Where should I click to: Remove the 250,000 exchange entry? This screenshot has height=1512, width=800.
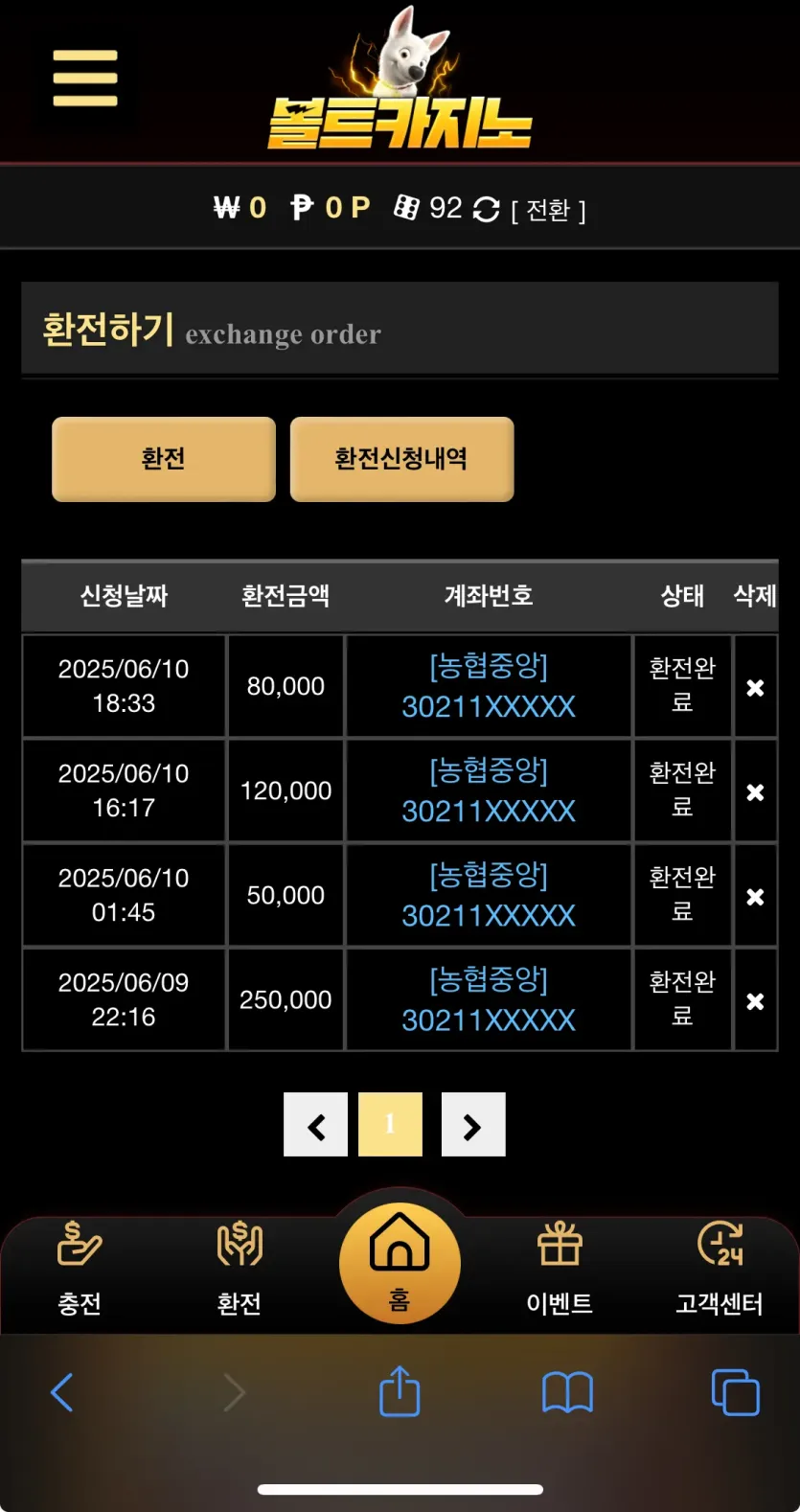(x=755, y=1000)
